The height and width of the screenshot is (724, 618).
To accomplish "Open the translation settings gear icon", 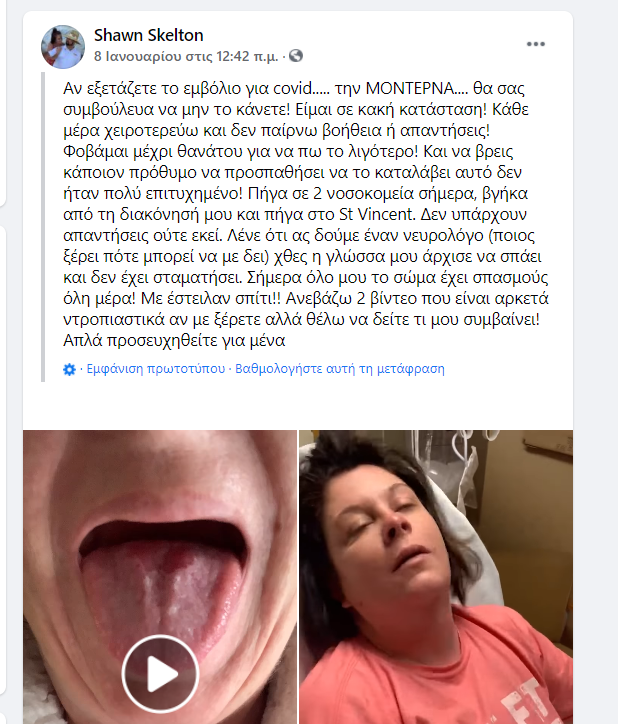I will pos(69,369).
